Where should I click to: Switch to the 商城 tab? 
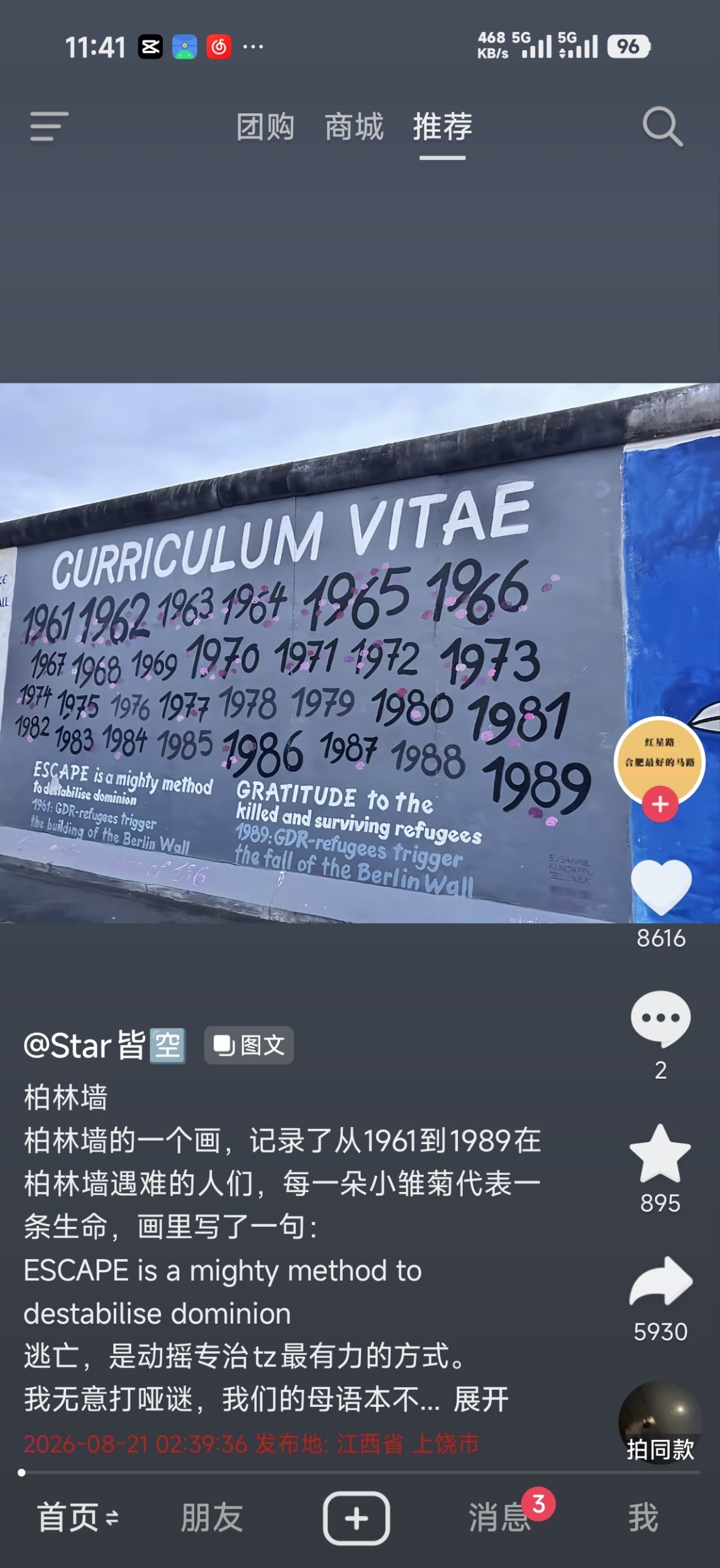(x=354, y=127)
